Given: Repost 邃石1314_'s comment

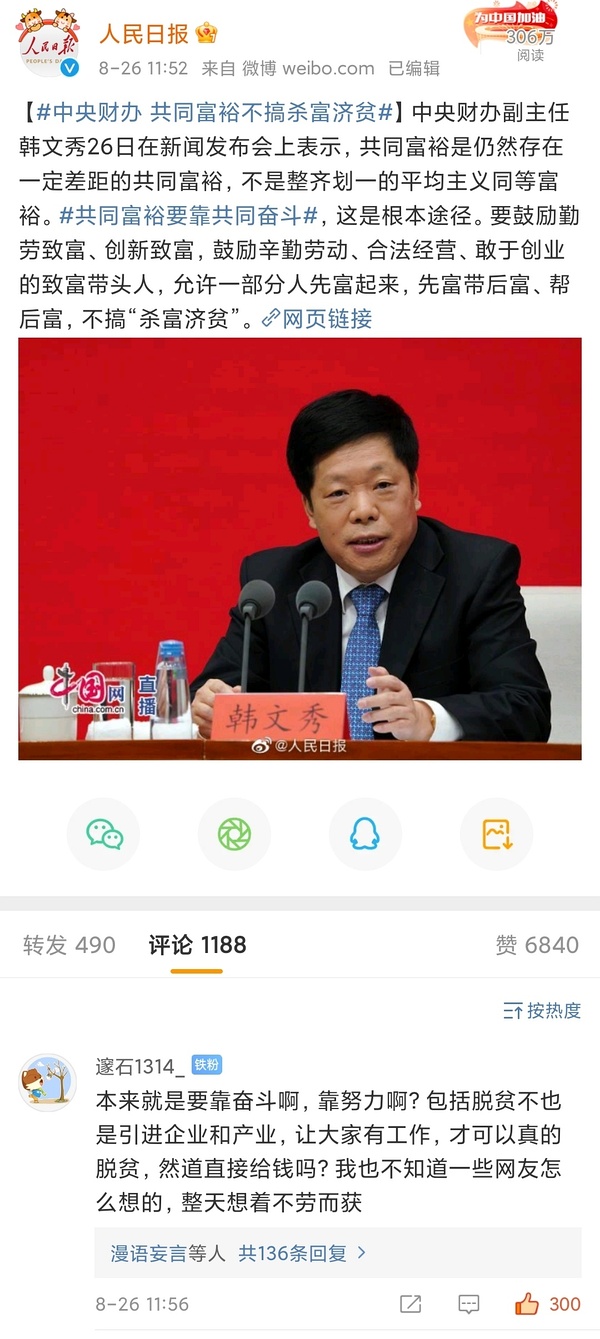Looking at the screenshot, I should click(410, 1304).
